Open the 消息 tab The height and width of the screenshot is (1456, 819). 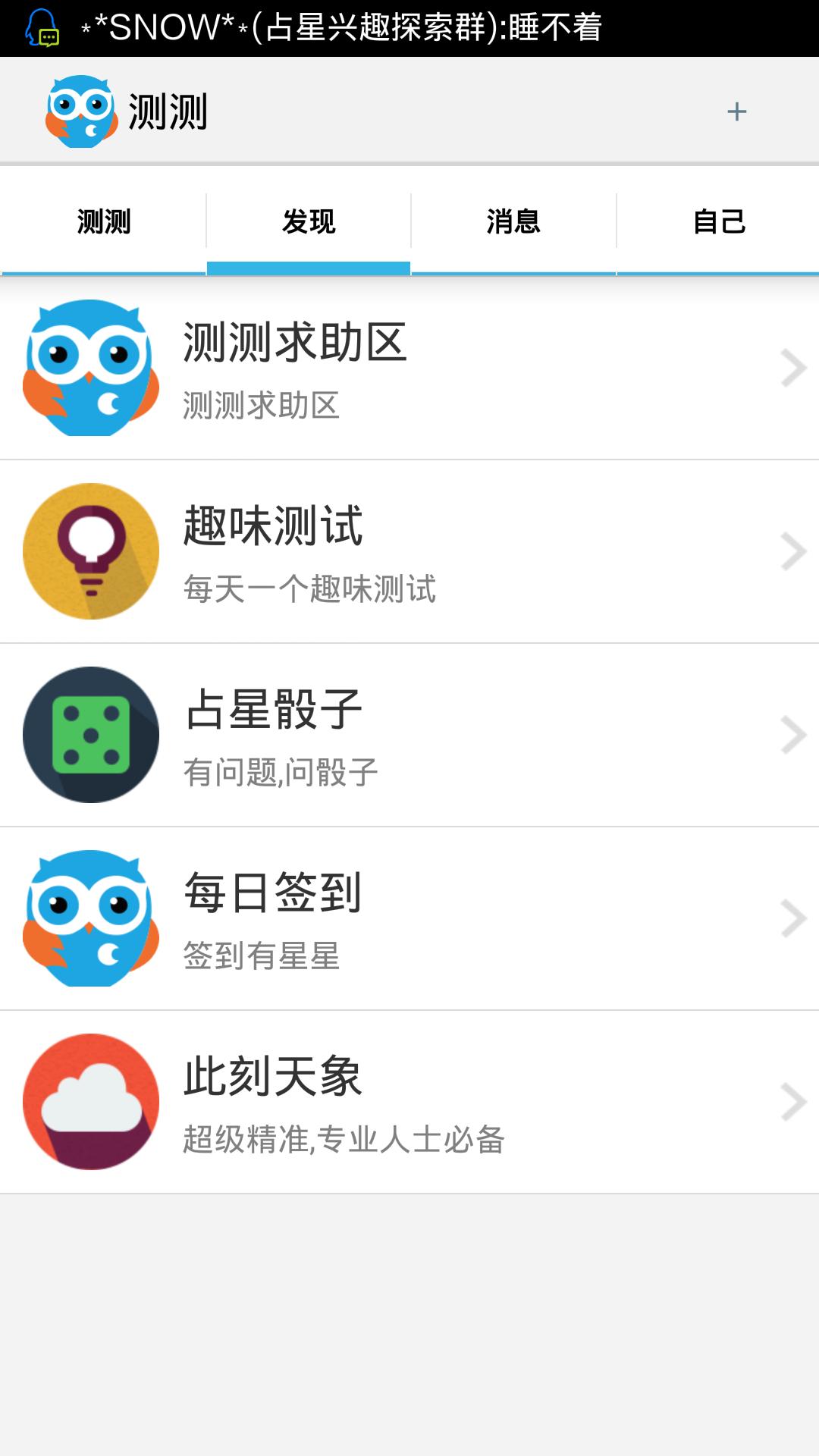513,221
